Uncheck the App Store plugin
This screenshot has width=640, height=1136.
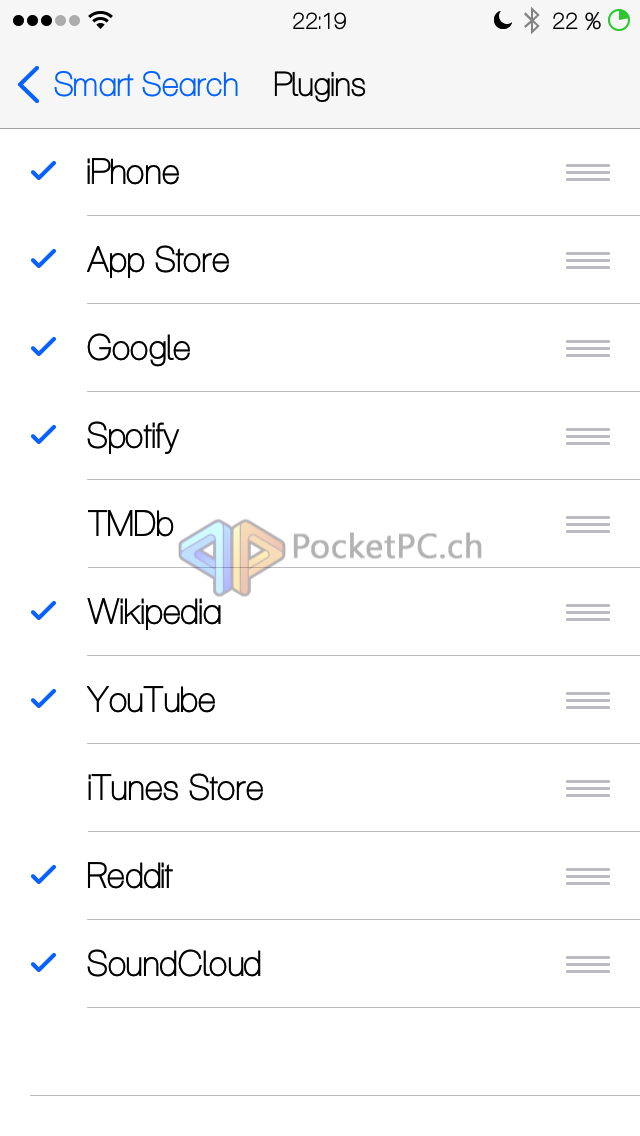coord(320,259)
